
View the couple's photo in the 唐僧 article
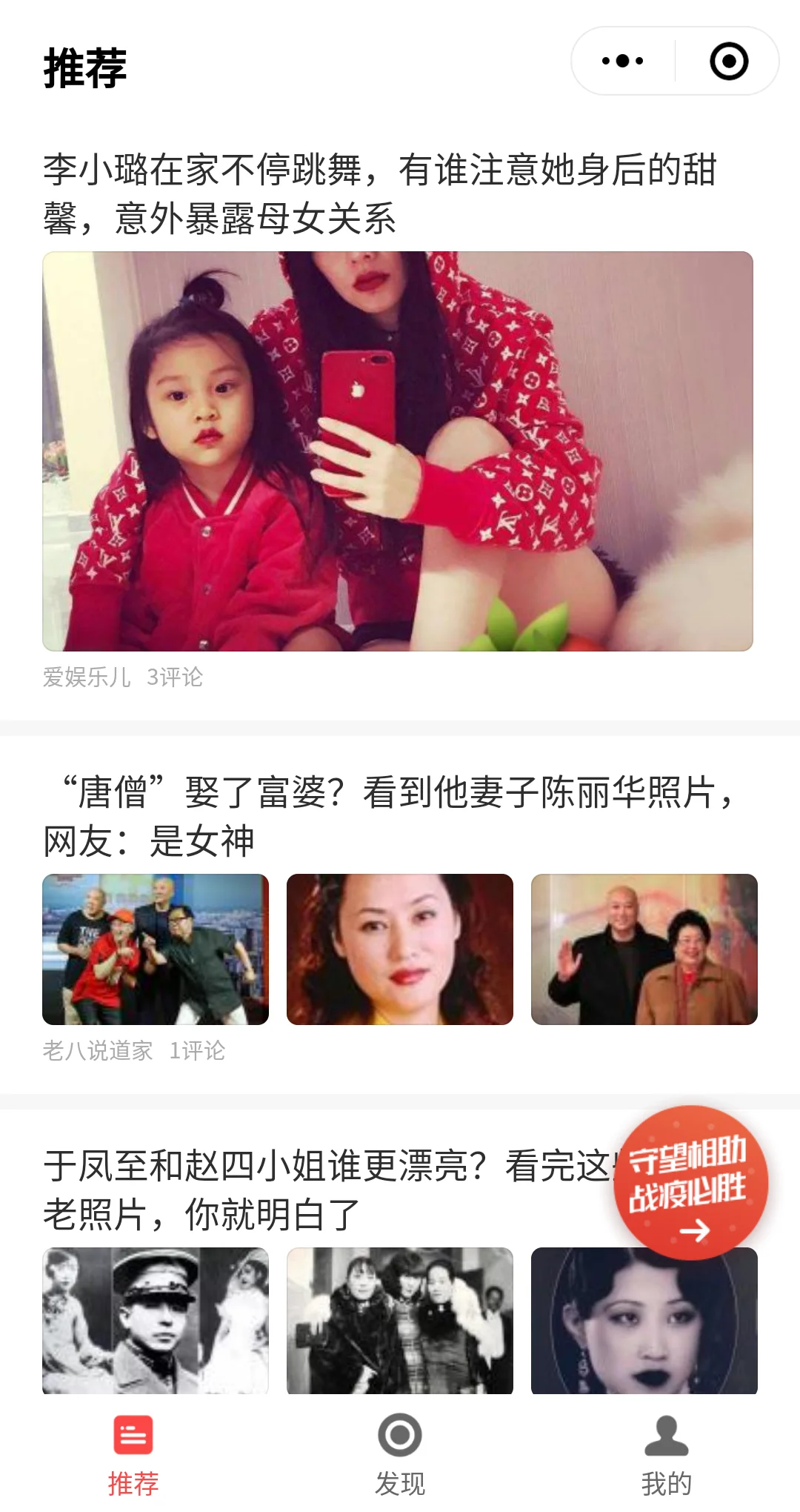pos(644,949)
